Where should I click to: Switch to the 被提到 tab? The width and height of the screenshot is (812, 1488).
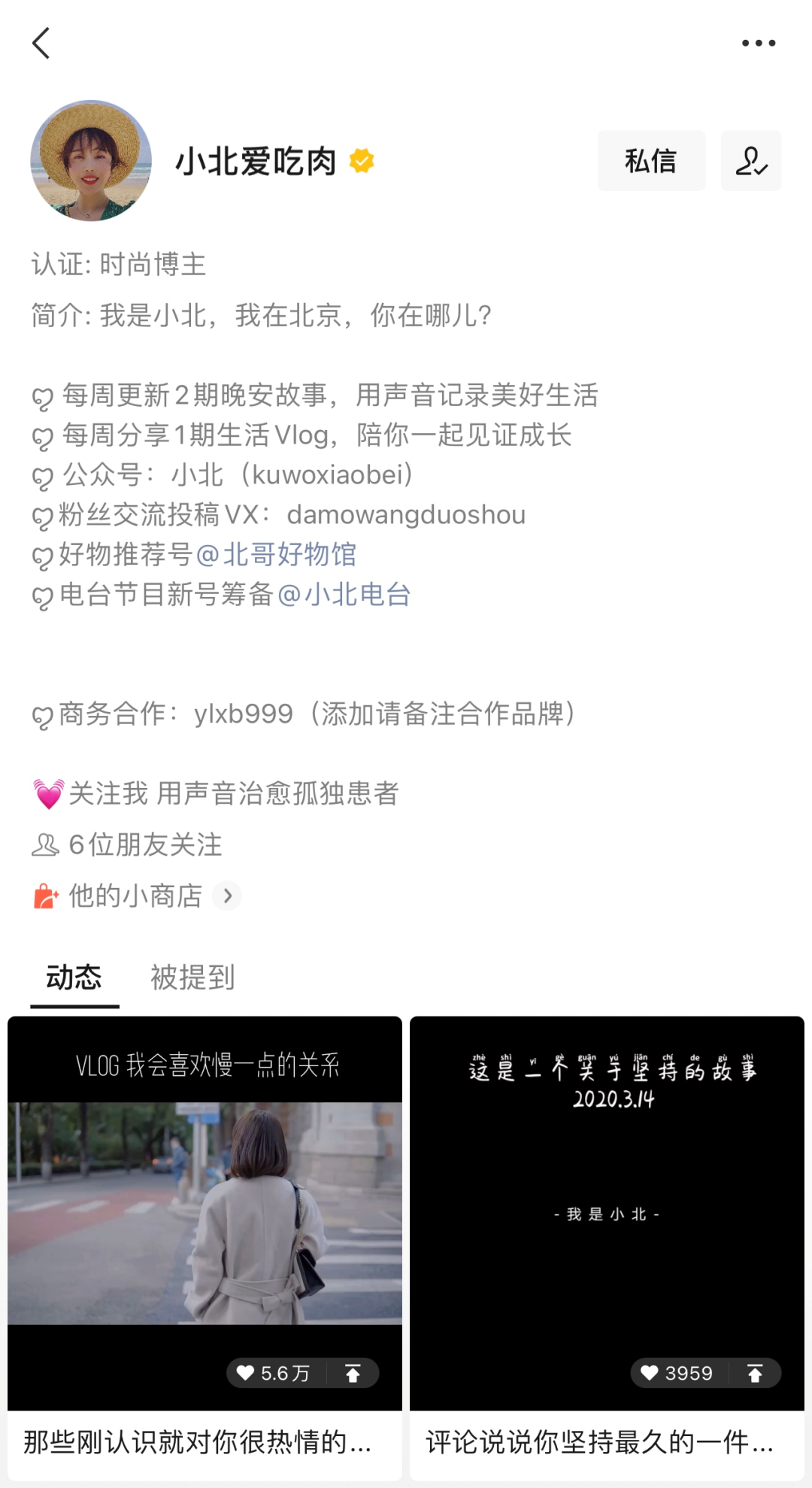pos(192,977)
